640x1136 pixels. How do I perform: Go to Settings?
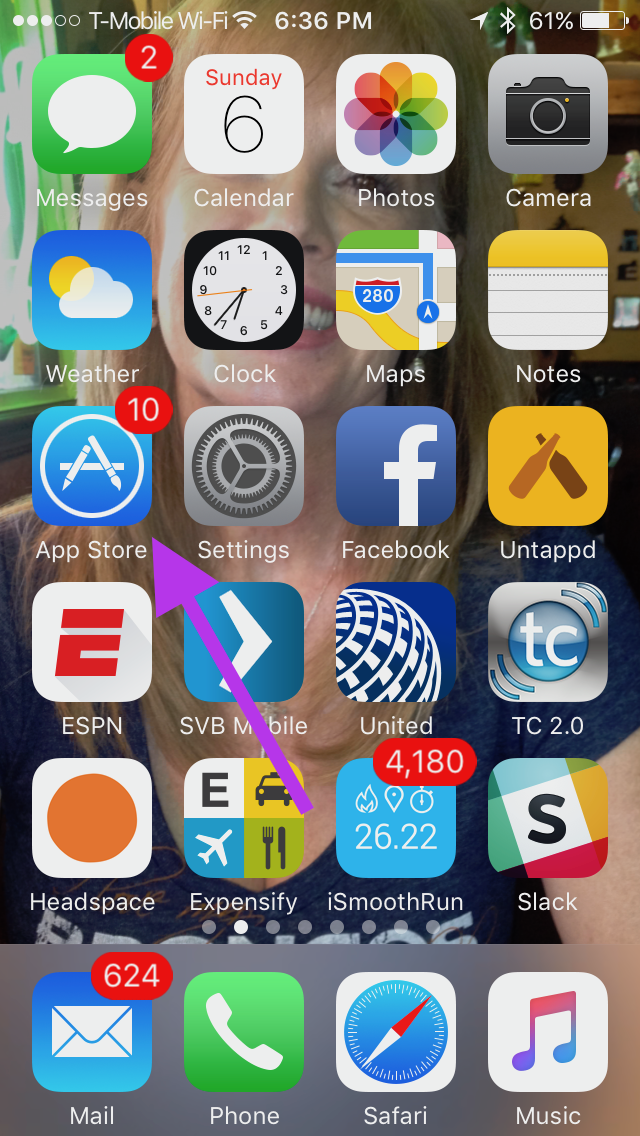(x=244, y=466)
